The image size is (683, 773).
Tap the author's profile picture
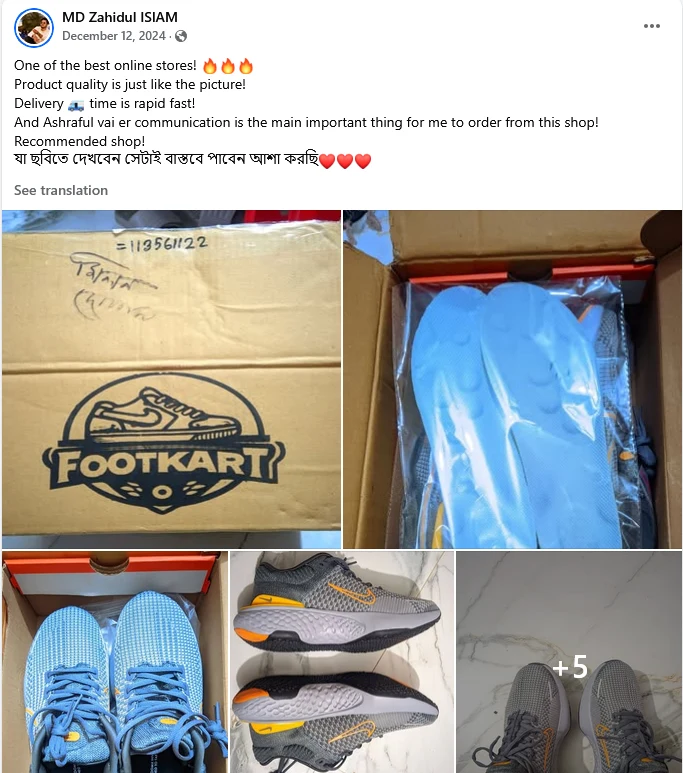[x=34, y=28]
